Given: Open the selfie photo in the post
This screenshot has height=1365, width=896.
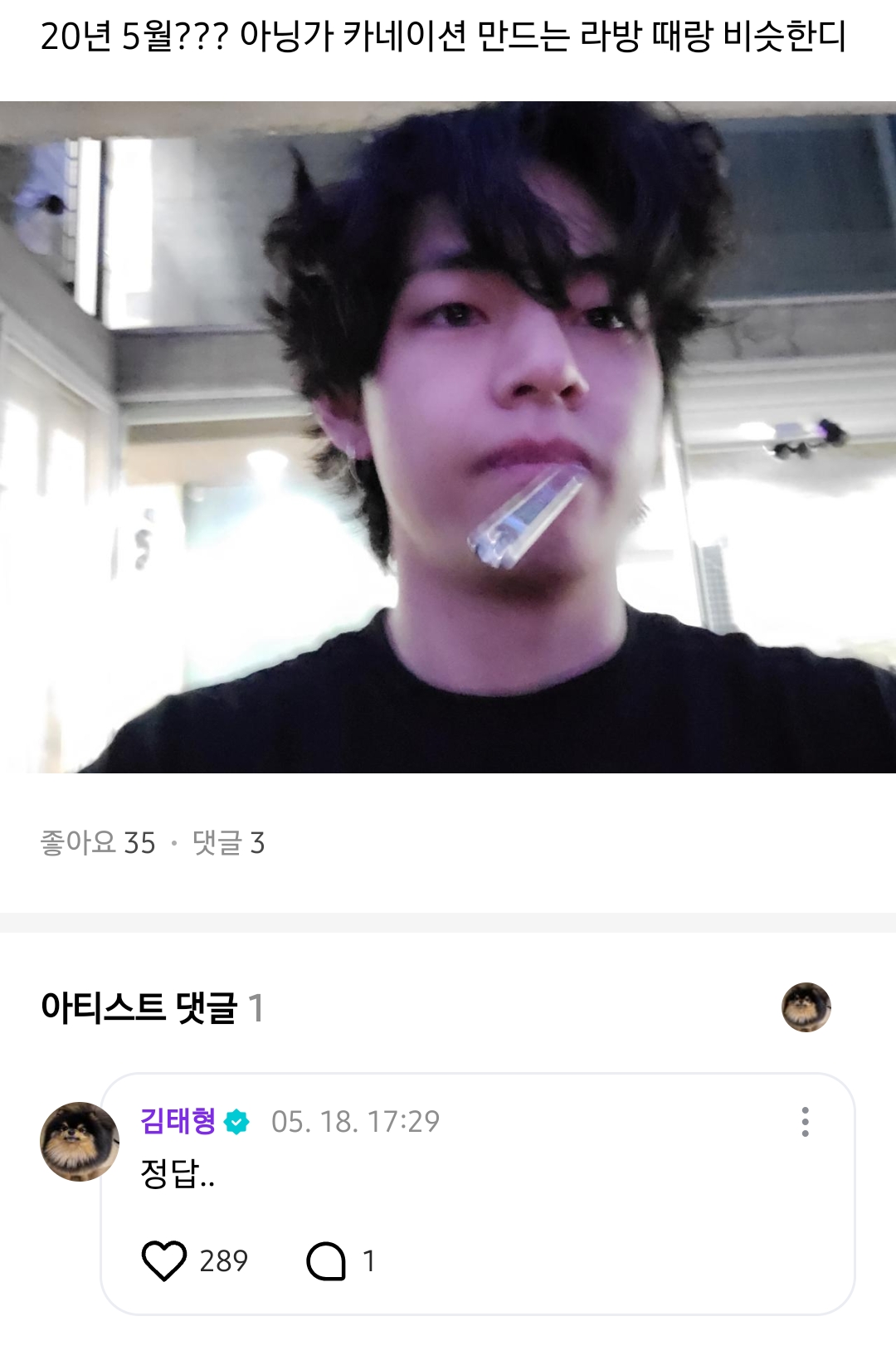Looking at the screenshot, I should point(448,437).
